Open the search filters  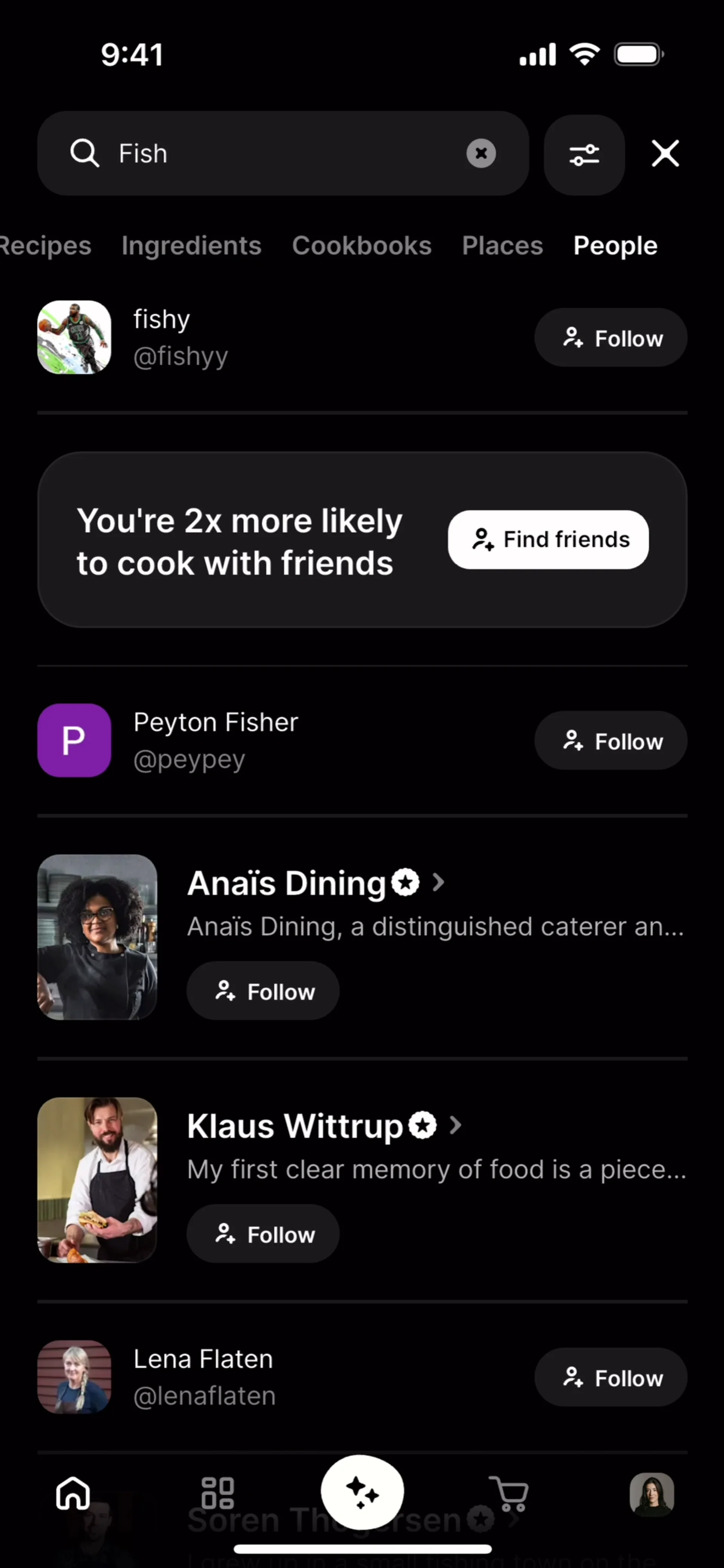point(584,155)
